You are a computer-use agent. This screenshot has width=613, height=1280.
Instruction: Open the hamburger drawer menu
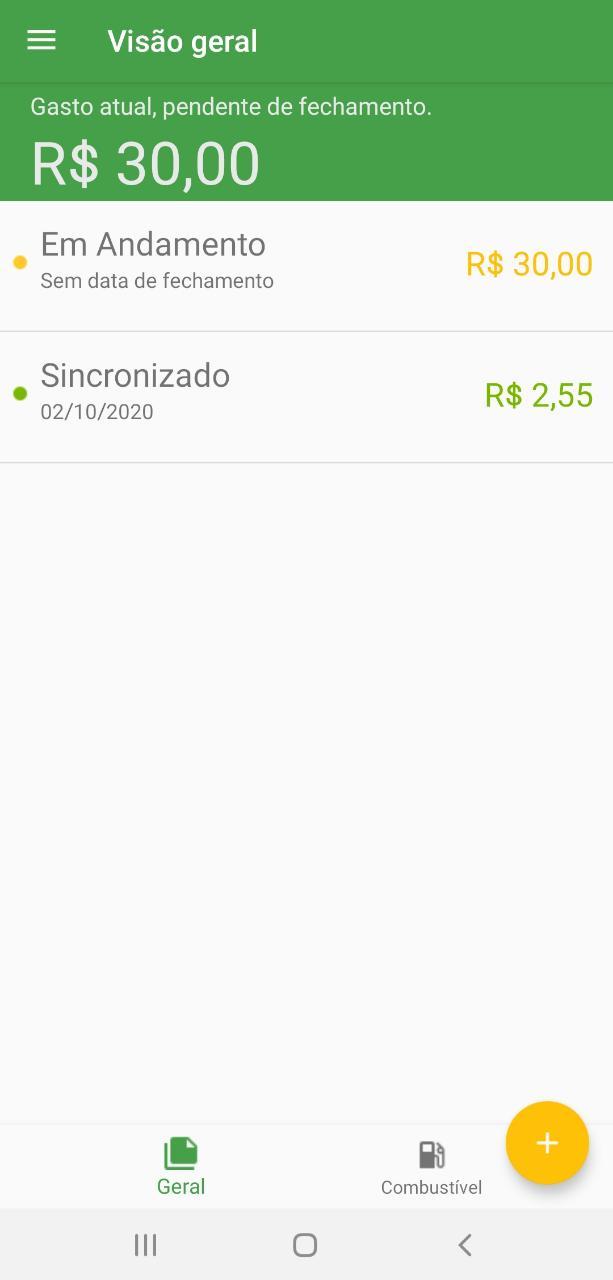tap(41, 40)
